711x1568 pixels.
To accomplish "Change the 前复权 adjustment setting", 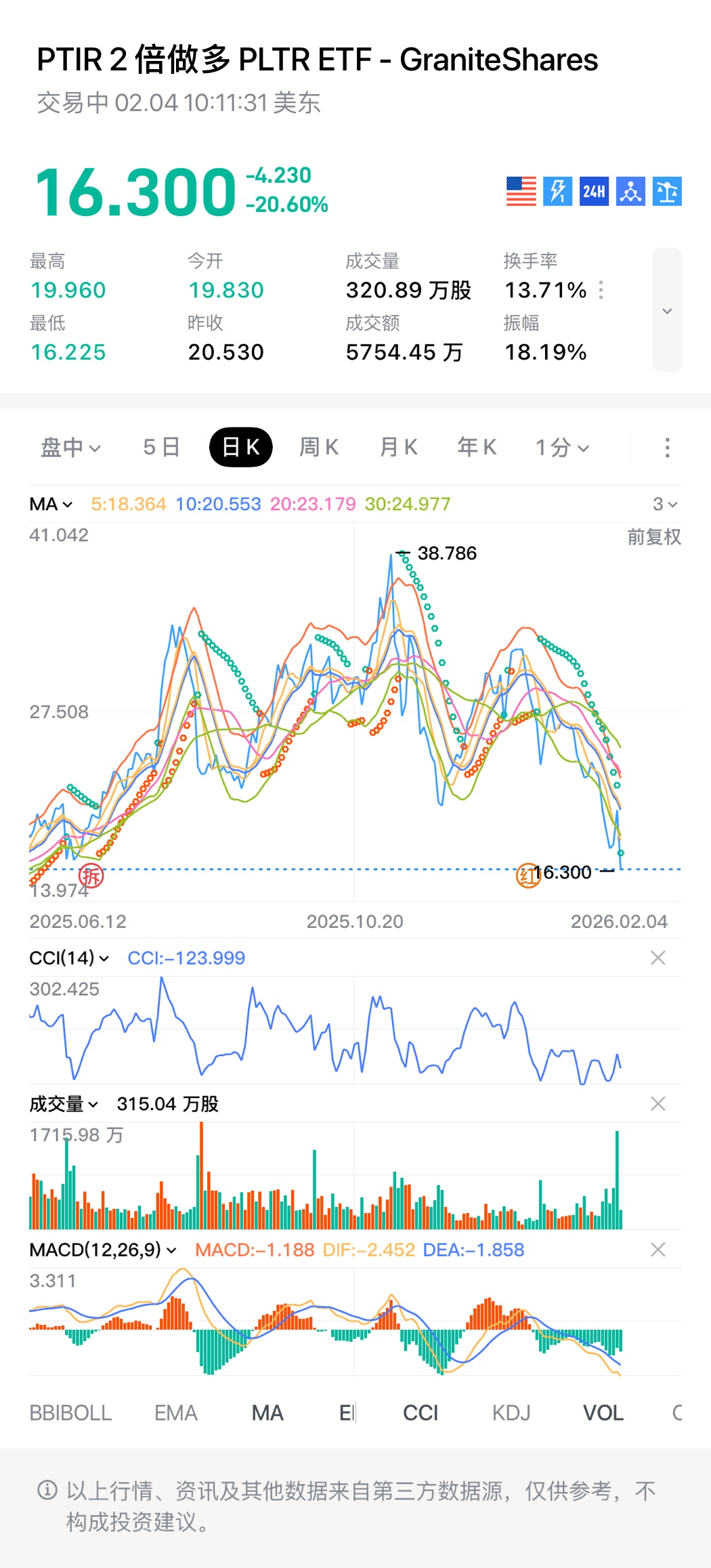I will tap(653, 537).
